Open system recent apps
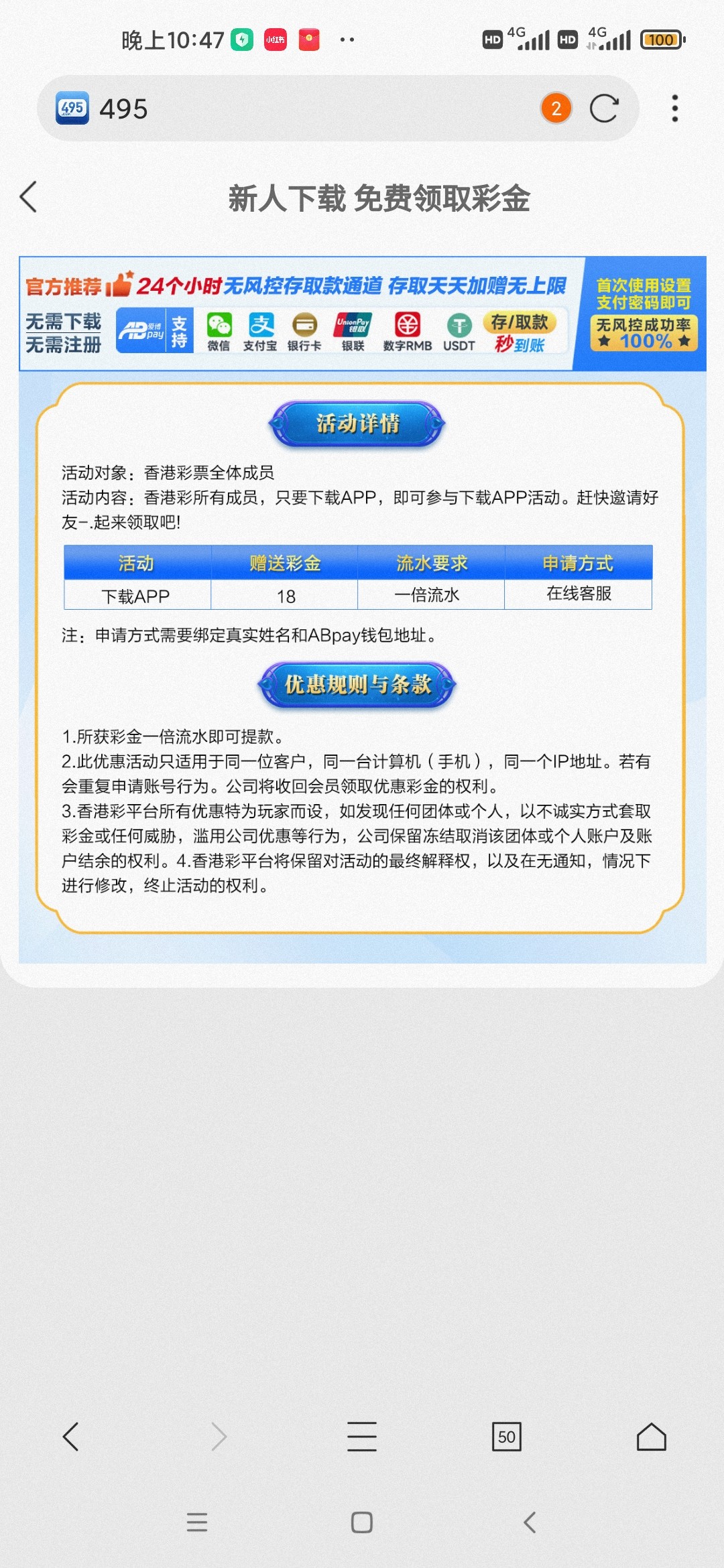 [197, 1522]
